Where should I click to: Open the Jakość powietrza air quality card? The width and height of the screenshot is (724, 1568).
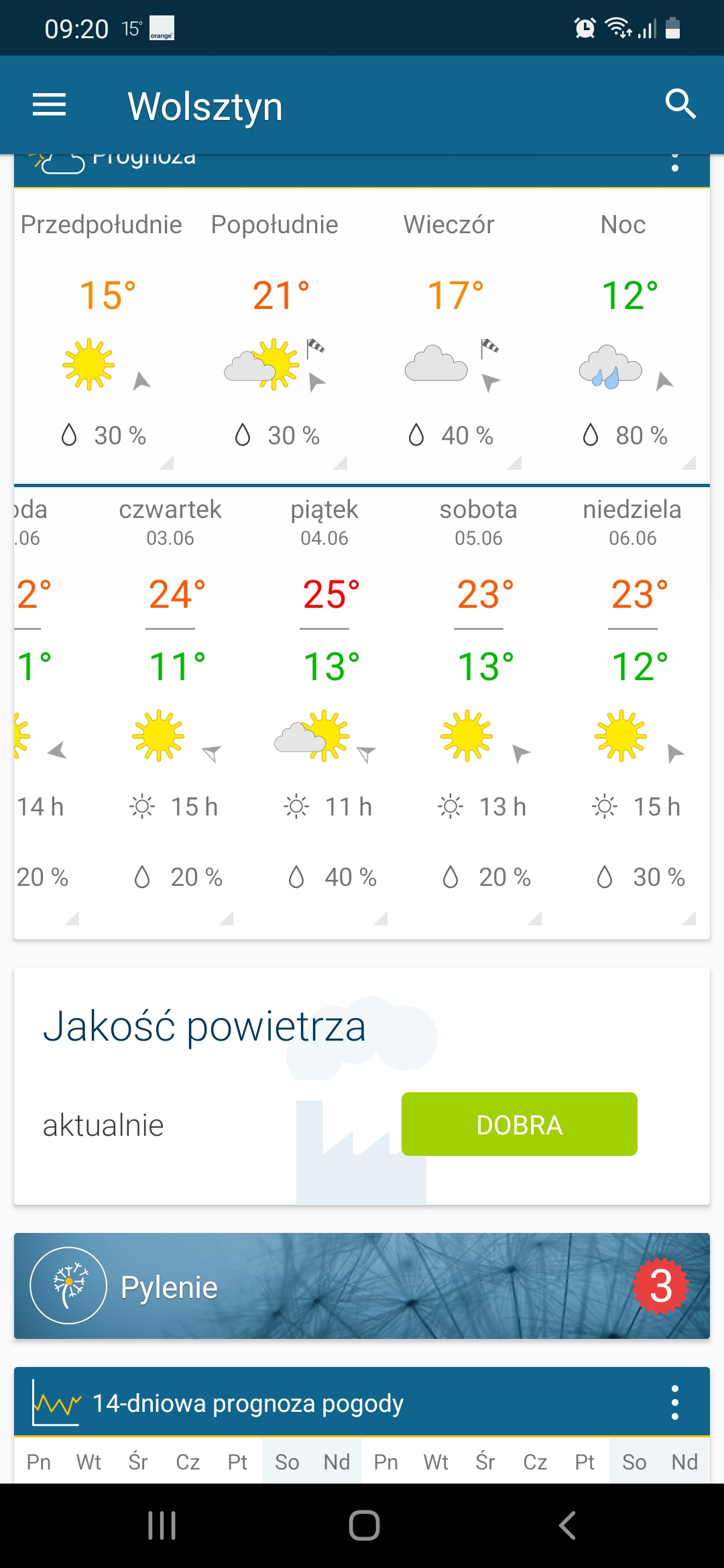[362, 1086]
